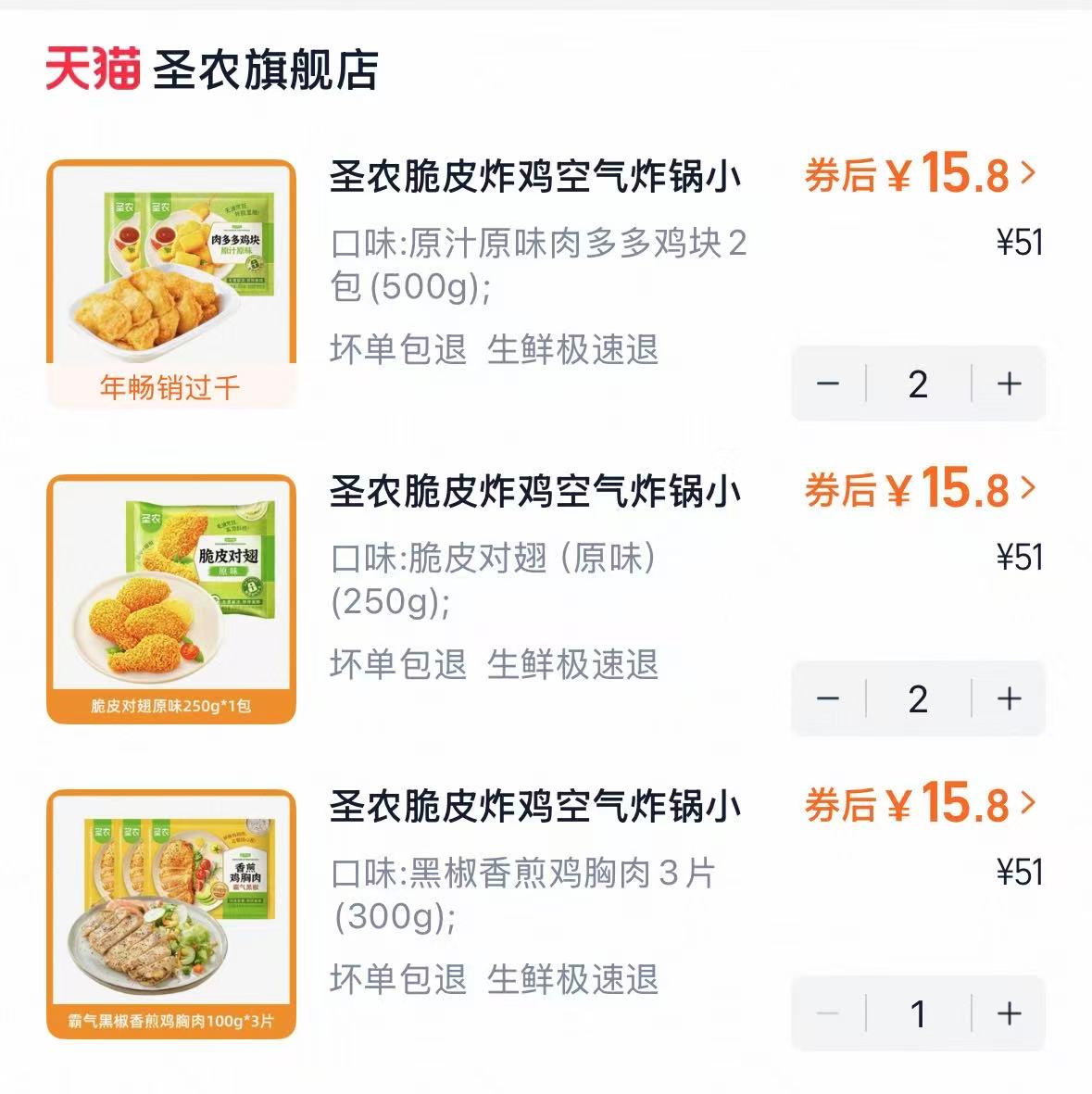Decrease quantity of the first product
The height and width of the screenshot is (1094, 1092).
click(829, 384)
